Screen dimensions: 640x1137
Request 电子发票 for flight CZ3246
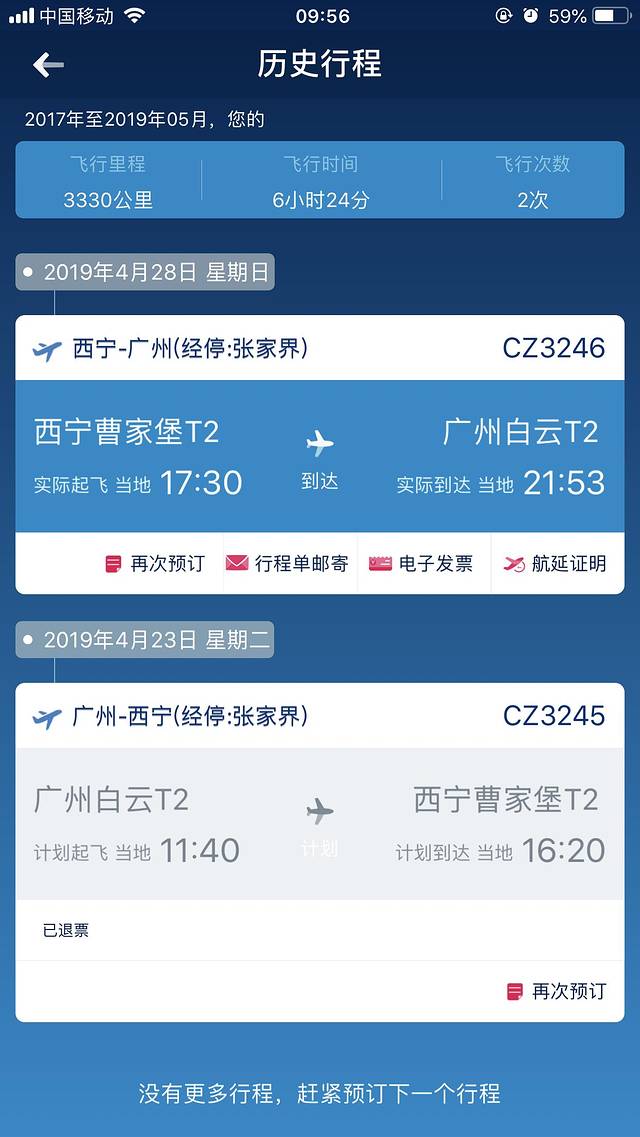click(421, 563)
